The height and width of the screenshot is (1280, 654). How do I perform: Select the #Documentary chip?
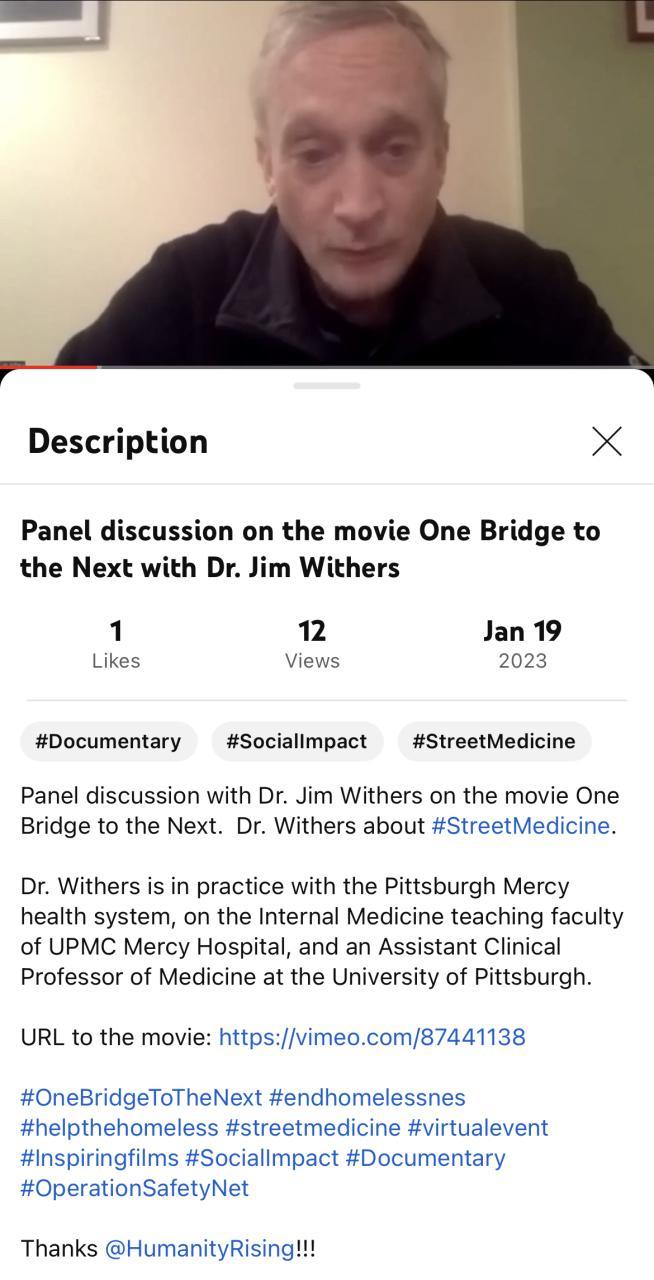pos(108,741)
